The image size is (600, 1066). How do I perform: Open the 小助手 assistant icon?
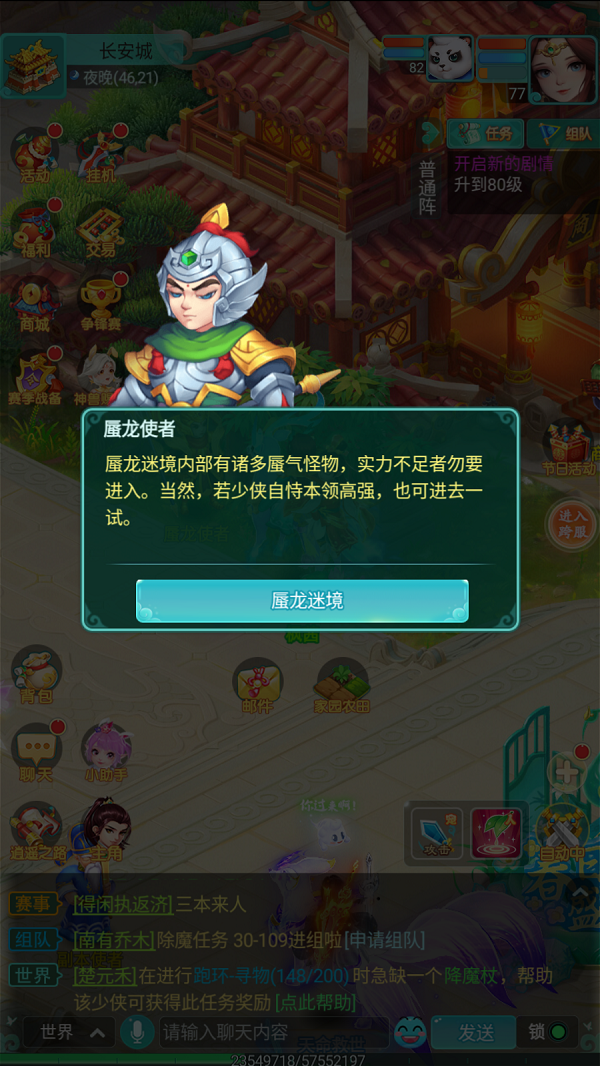click(x=104, y=750)
